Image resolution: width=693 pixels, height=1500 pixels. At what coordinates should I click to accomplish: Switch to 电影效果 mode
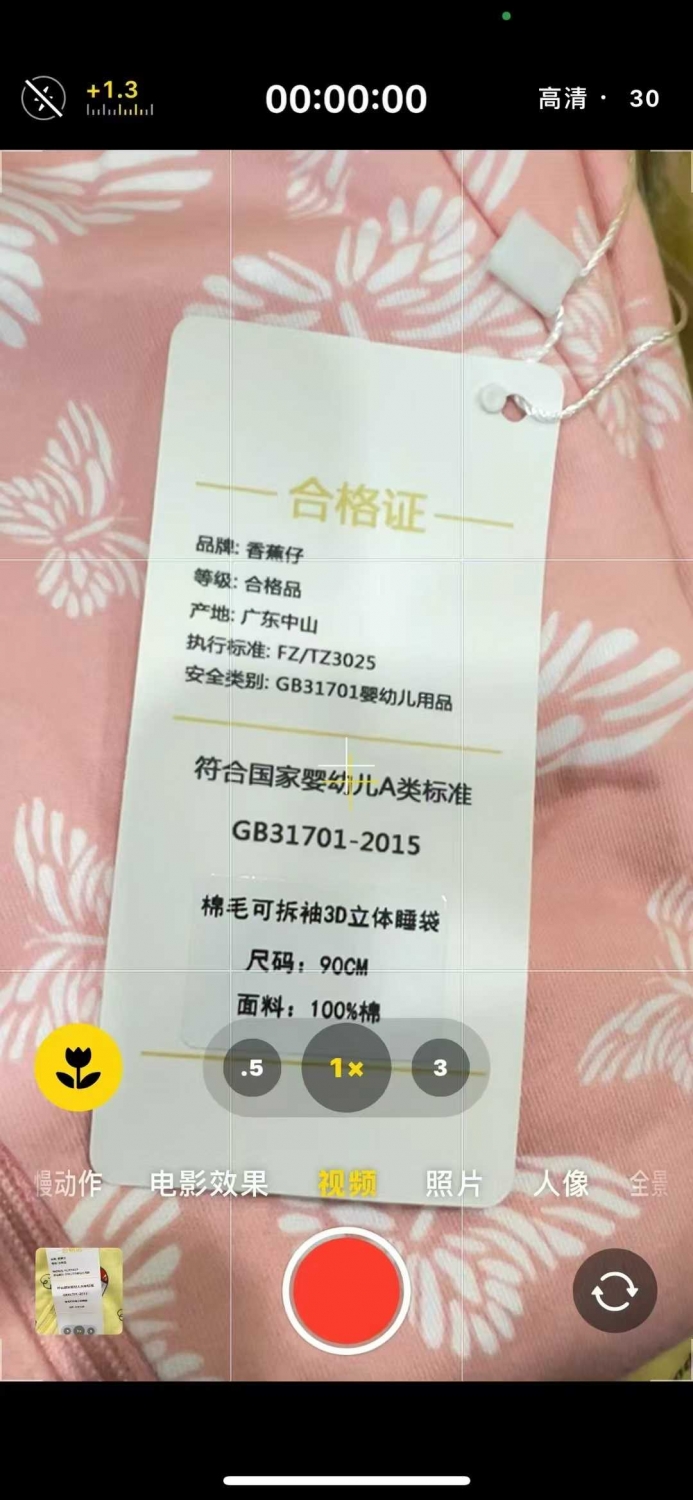[209, 1184]
